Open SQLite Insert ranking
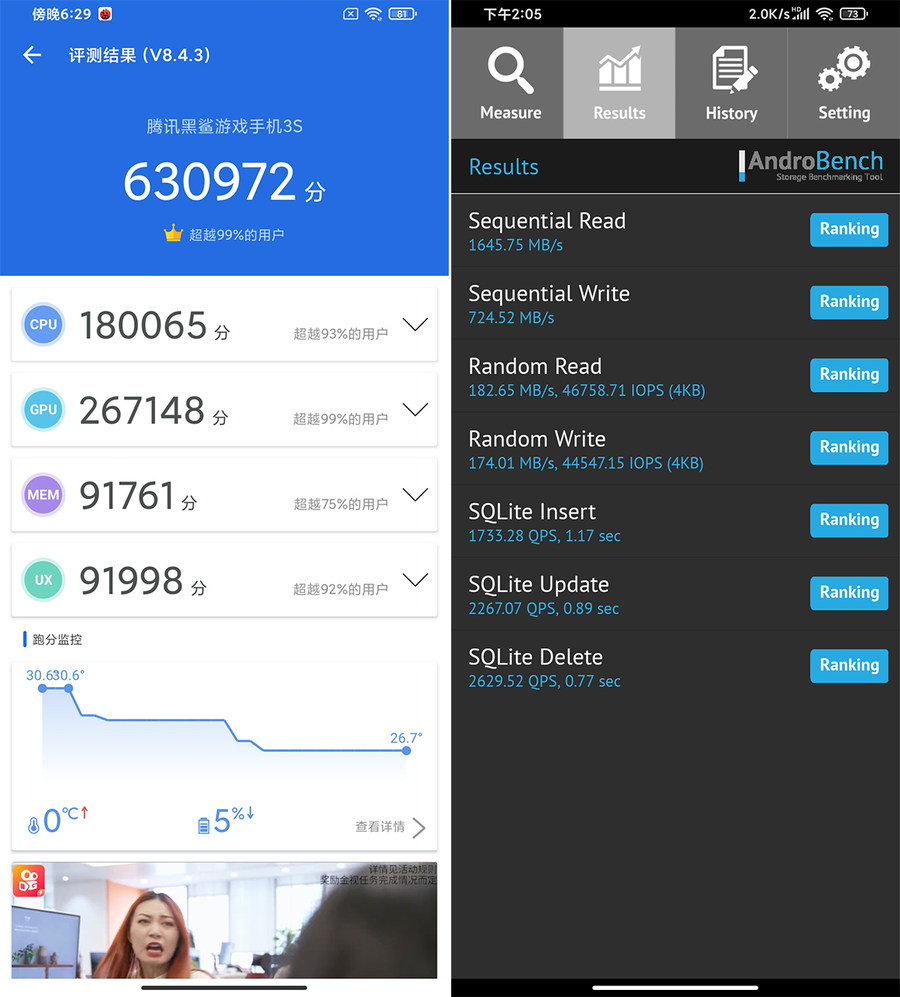 (848, 519)
